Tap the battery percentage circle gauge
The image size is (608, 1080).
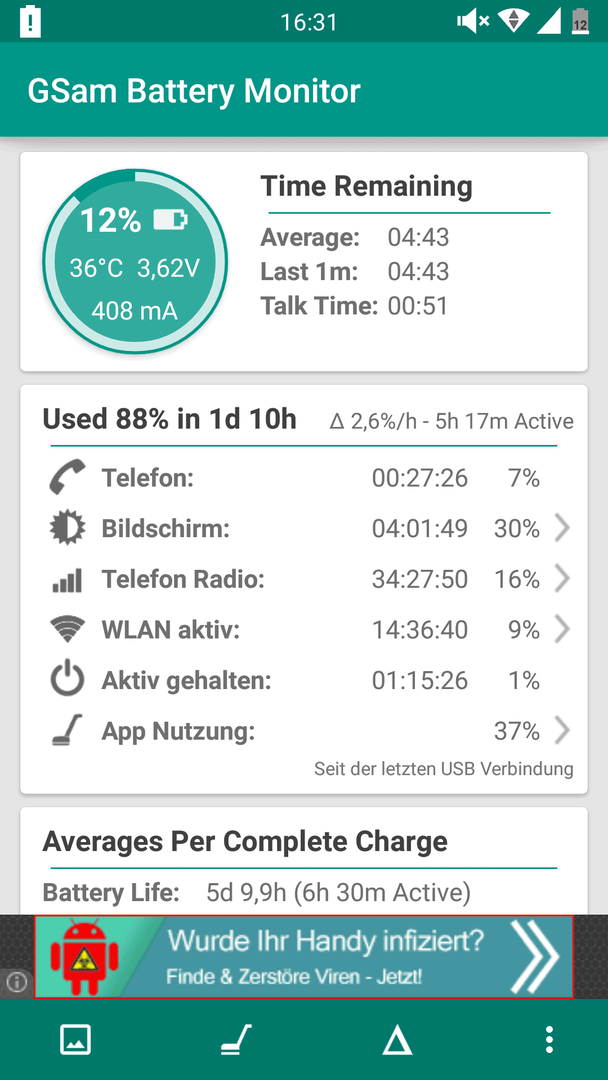pyautogui.click(x=135, y=262)
